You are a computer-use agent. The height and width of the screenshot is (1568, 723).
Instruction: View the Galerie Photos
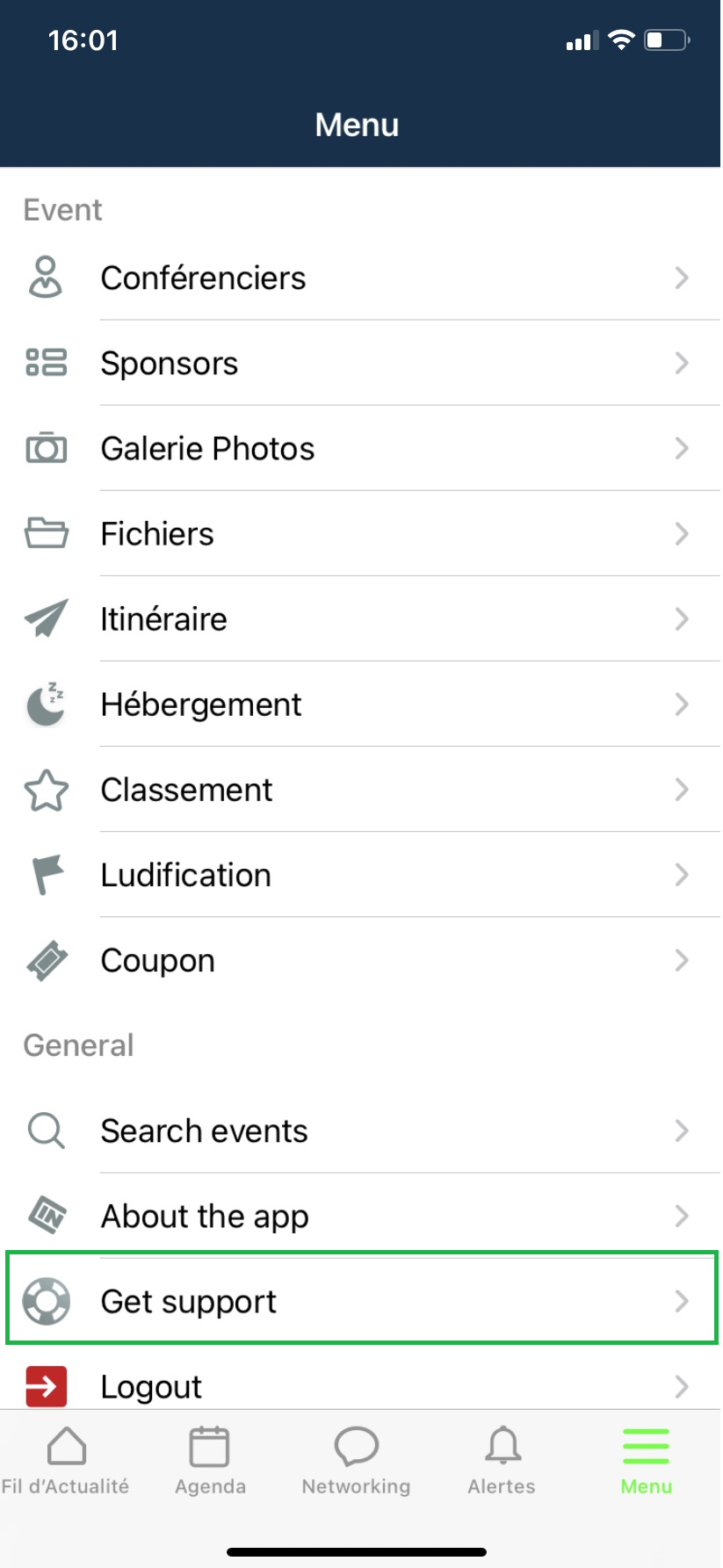pyautogui.click(x=361, y=448)
